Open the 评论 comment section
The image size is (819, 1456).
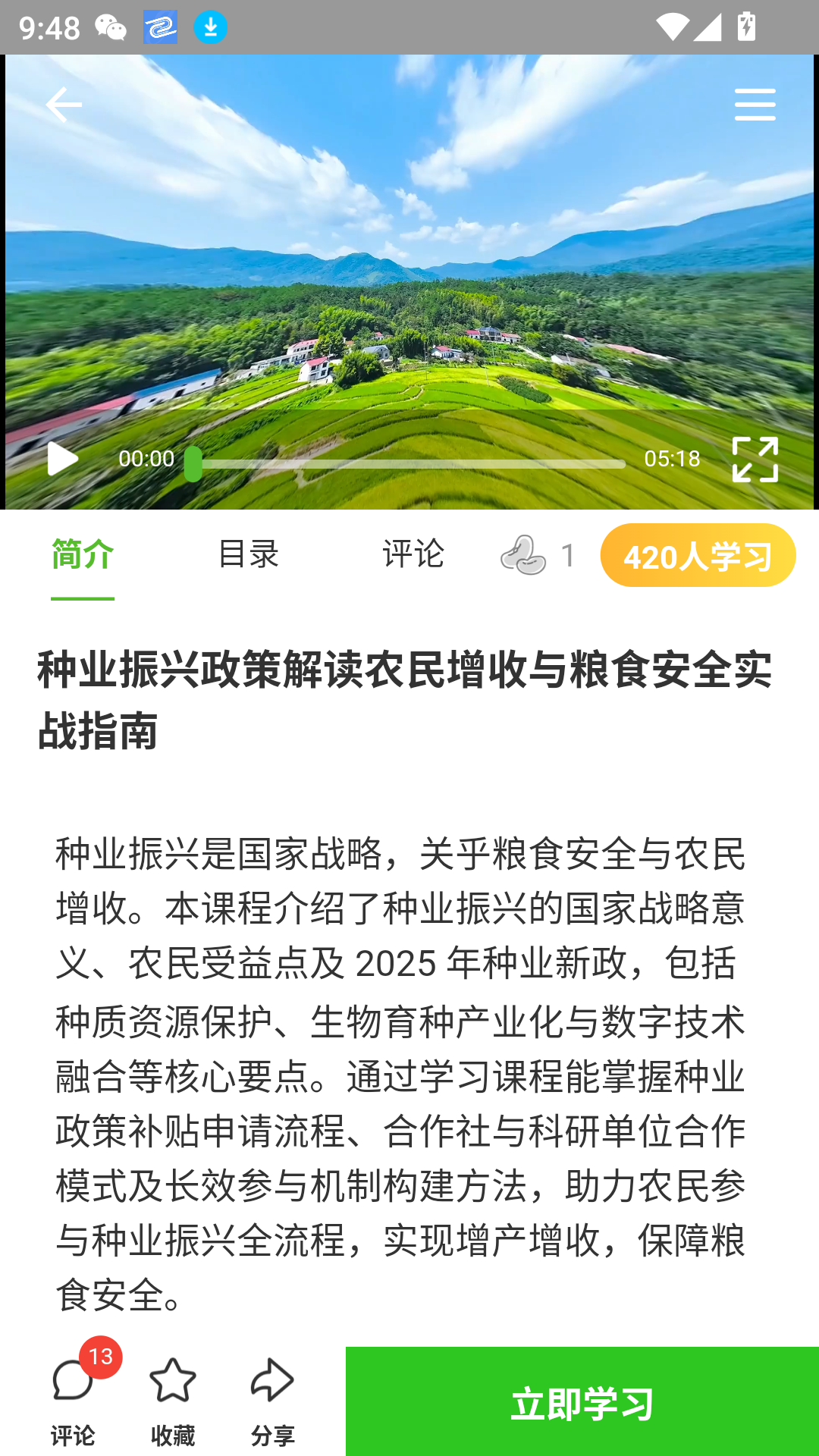coord(413,554)
